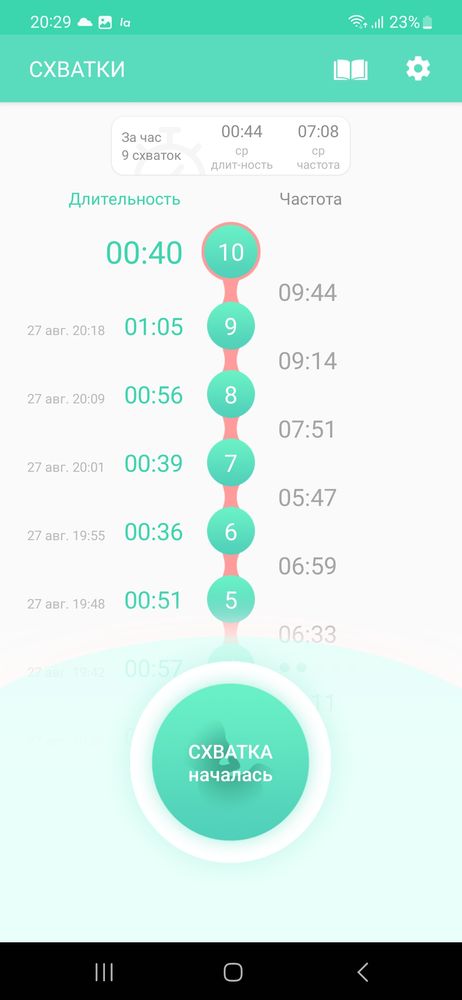462x1000 pixels.
Task: Go back with system back button
Action: pos(362,971)
